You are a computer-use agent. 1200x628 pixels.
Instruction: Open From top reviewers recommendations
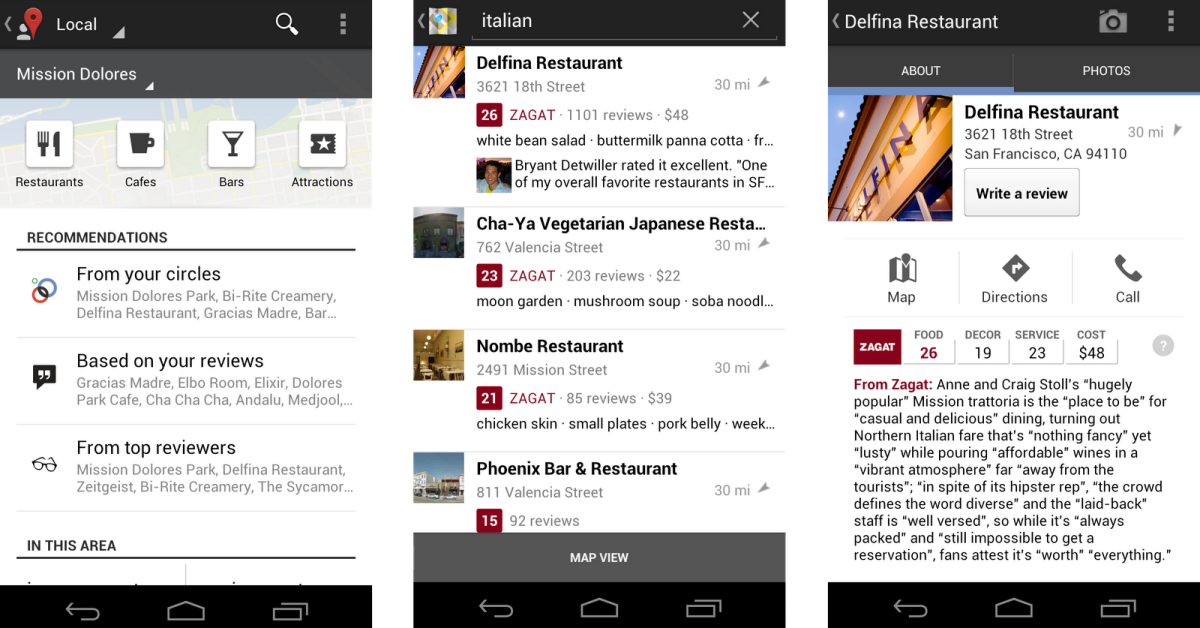pos(186,467)
